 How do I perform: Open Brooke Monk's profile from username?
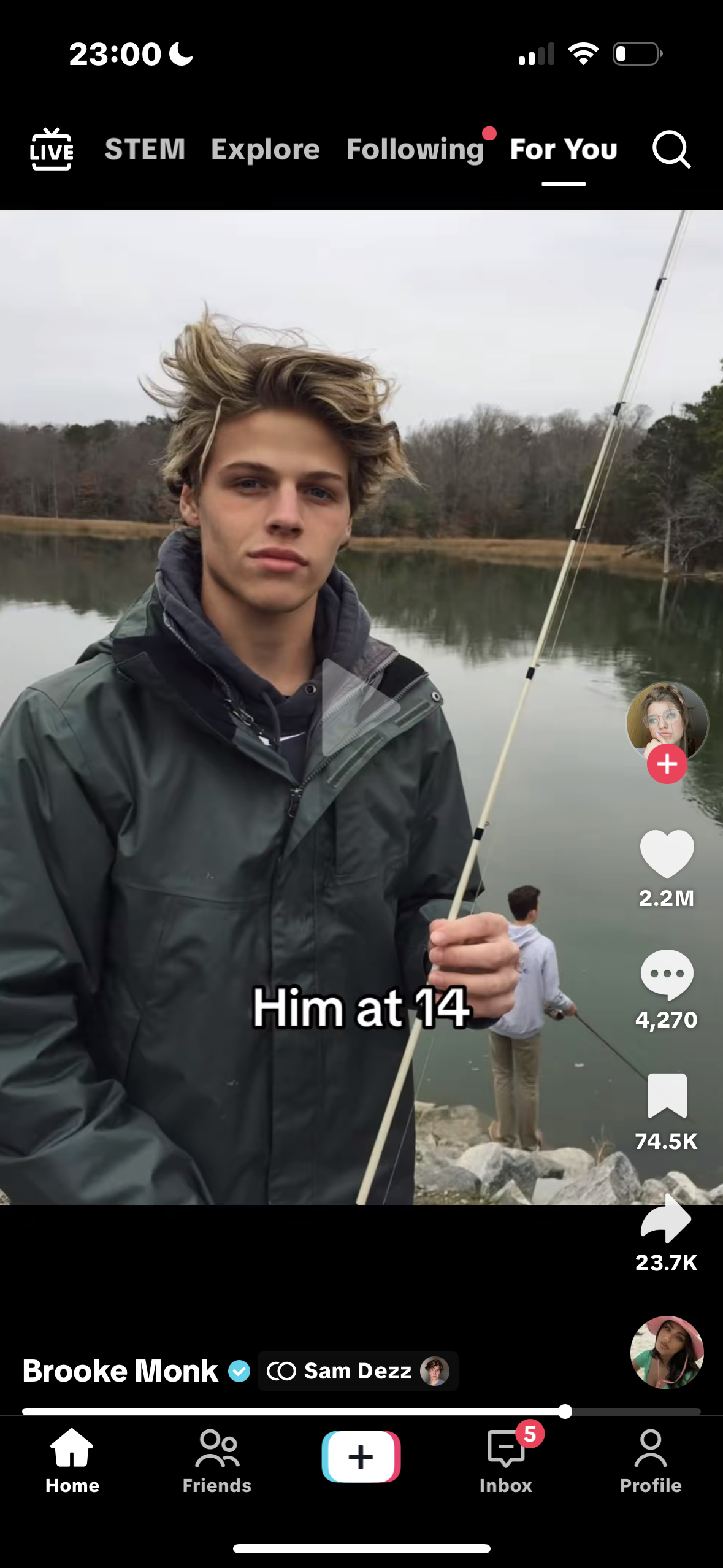120,1370
